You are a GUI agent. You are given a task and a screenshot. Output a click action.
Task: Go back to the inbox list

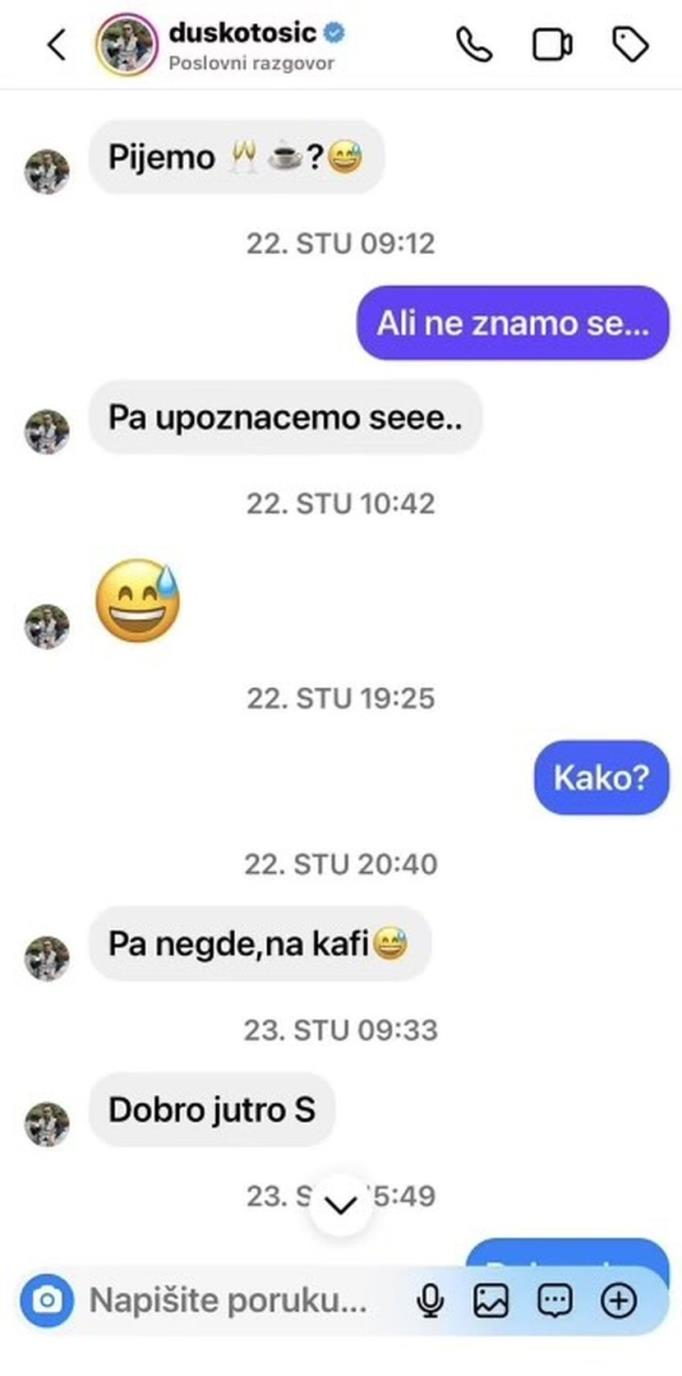57,44
